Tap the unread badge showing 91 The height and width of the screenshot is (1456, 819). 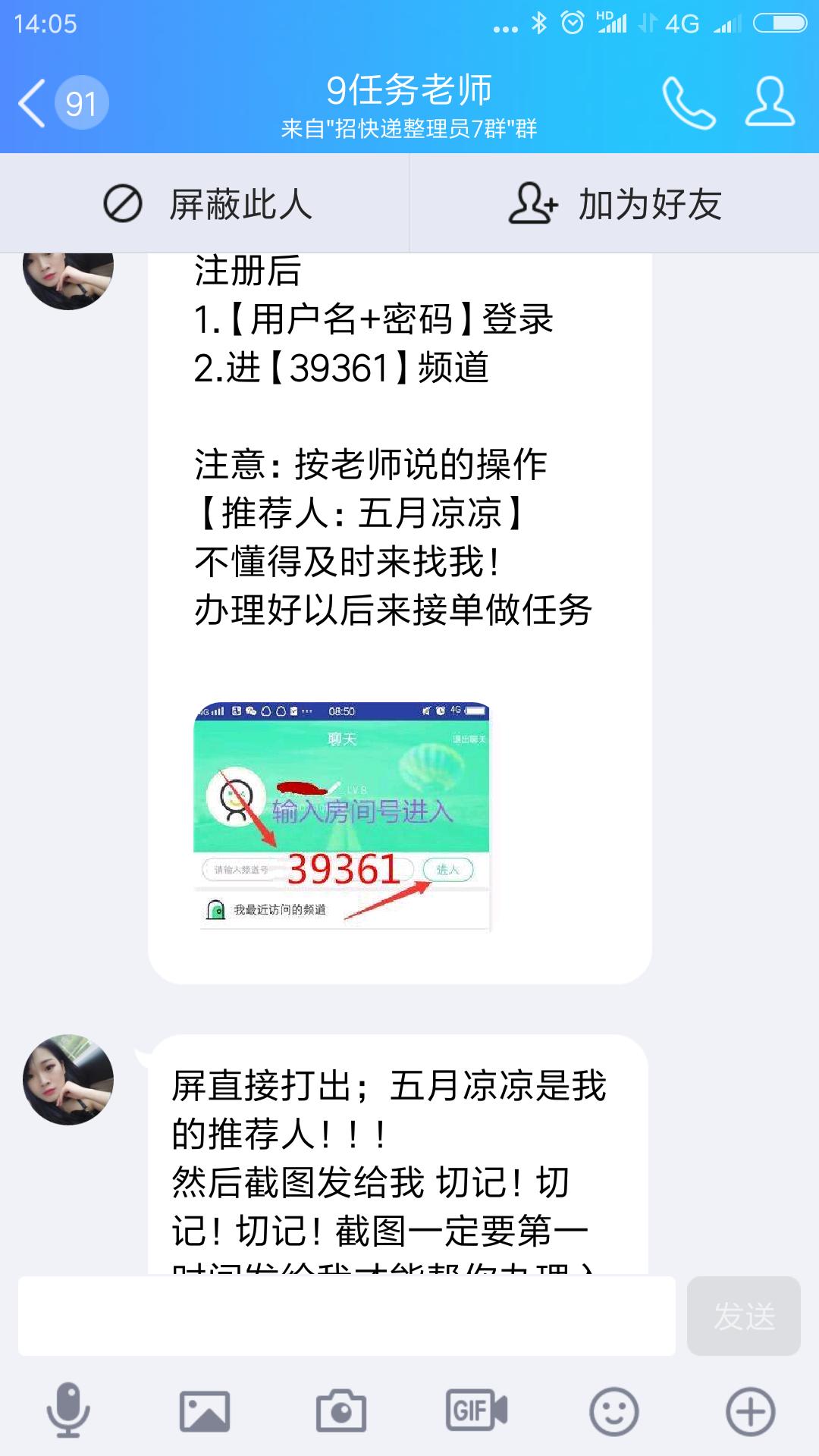[81, 101]
